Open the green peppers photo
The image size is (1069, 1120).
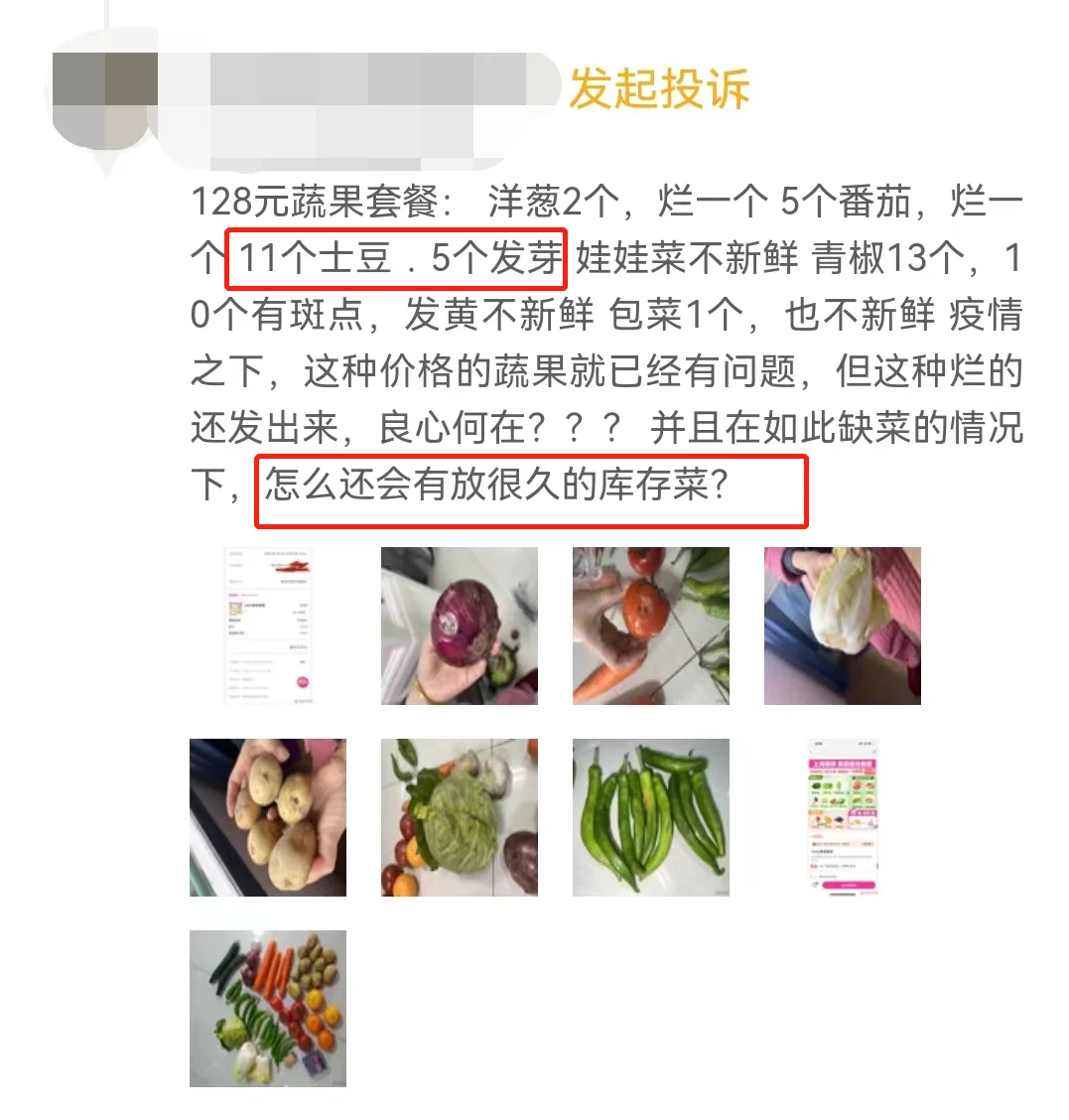pyautogui.click(x=651, y=817)
